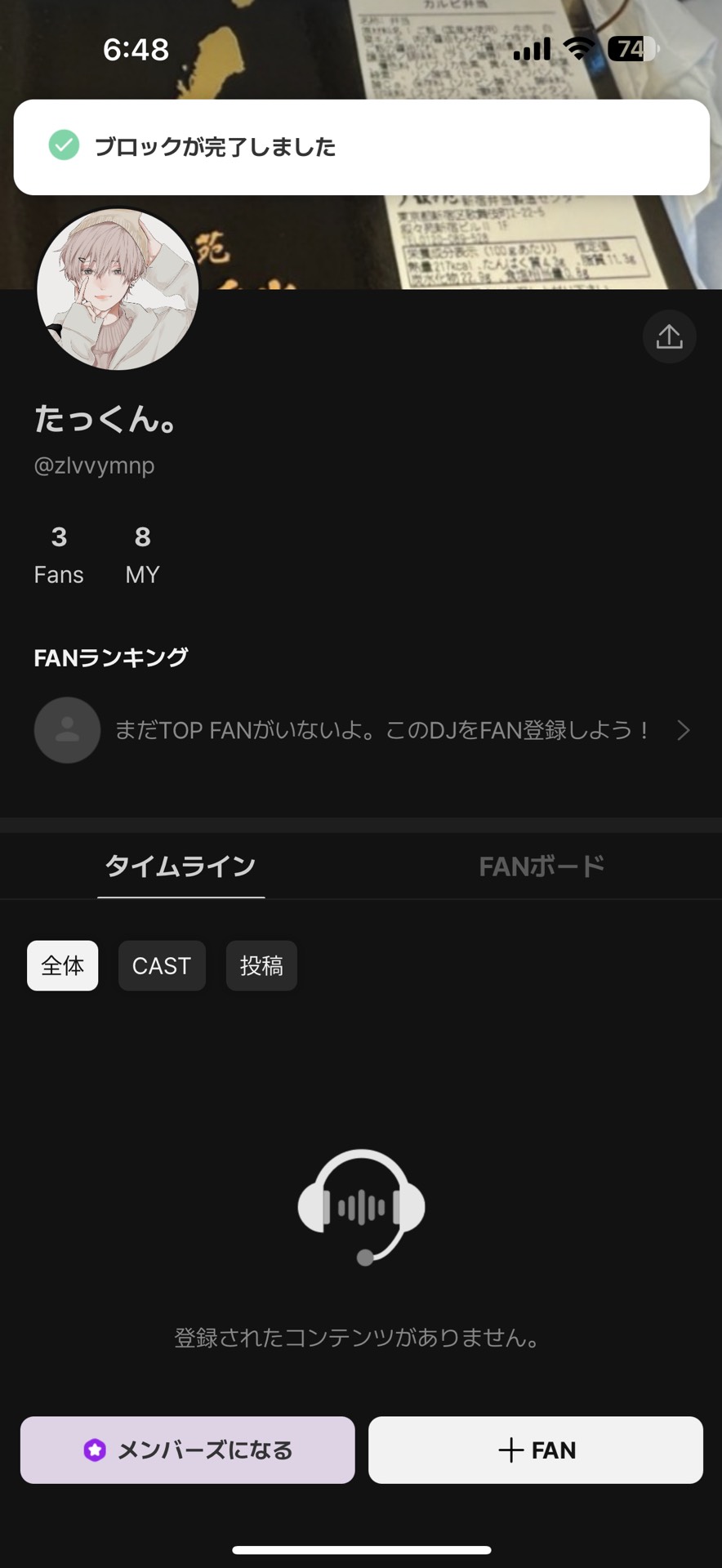Switch to the FANボード tab
The height and width of the screenshot is (1568, 722).
tap(541, 866)
